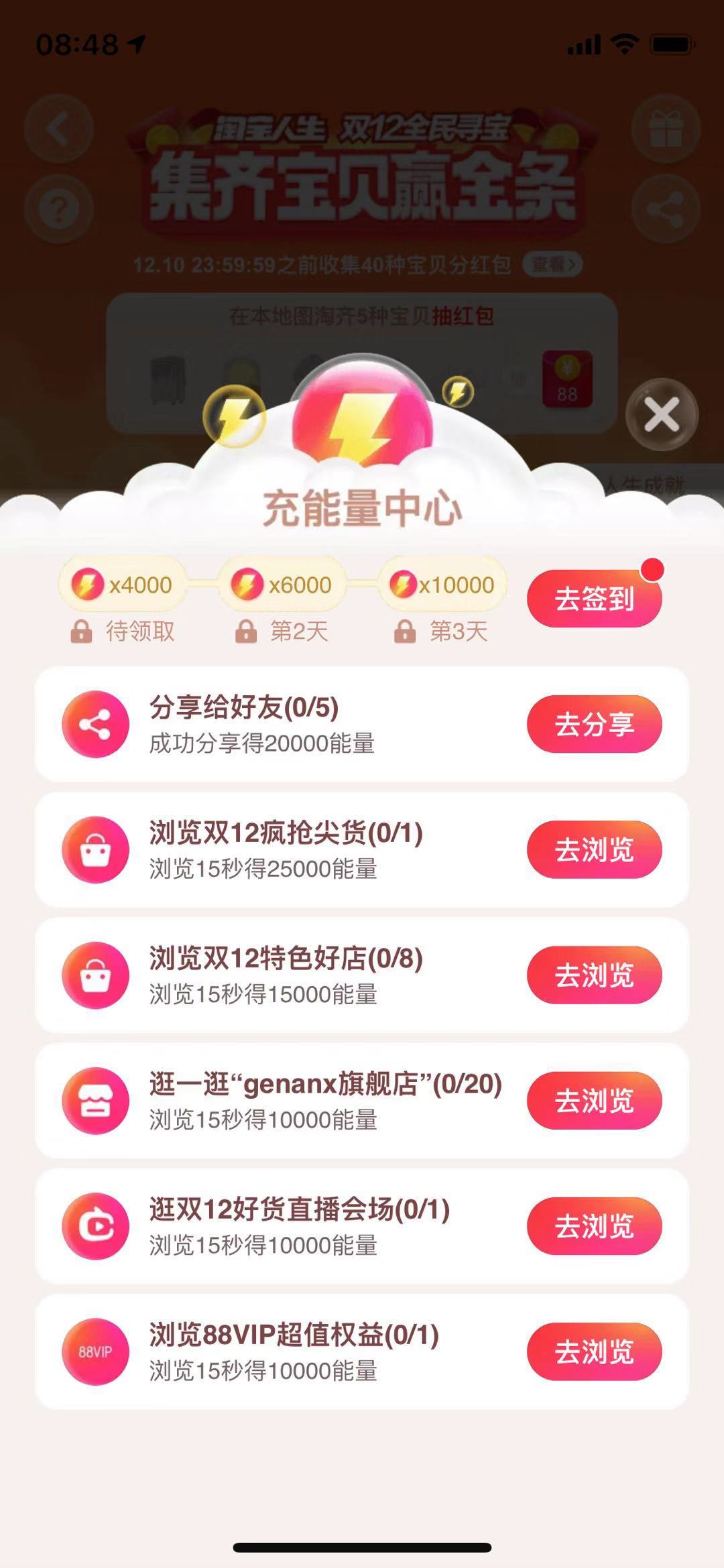Tap the shopping bag icon for 双12疯抢尖货

96,851
